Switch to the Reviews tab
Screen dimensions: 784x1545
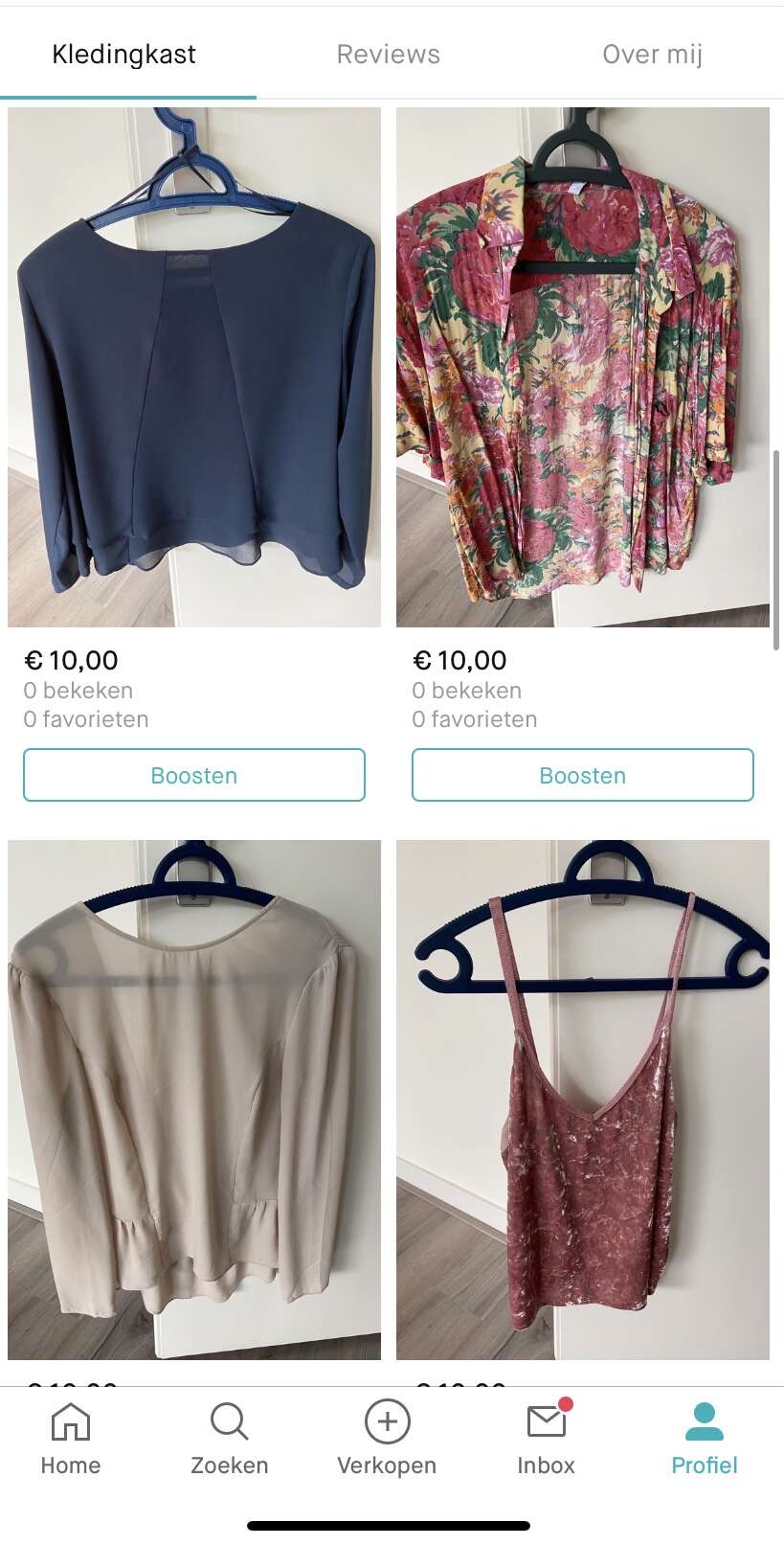pos(388,55)
